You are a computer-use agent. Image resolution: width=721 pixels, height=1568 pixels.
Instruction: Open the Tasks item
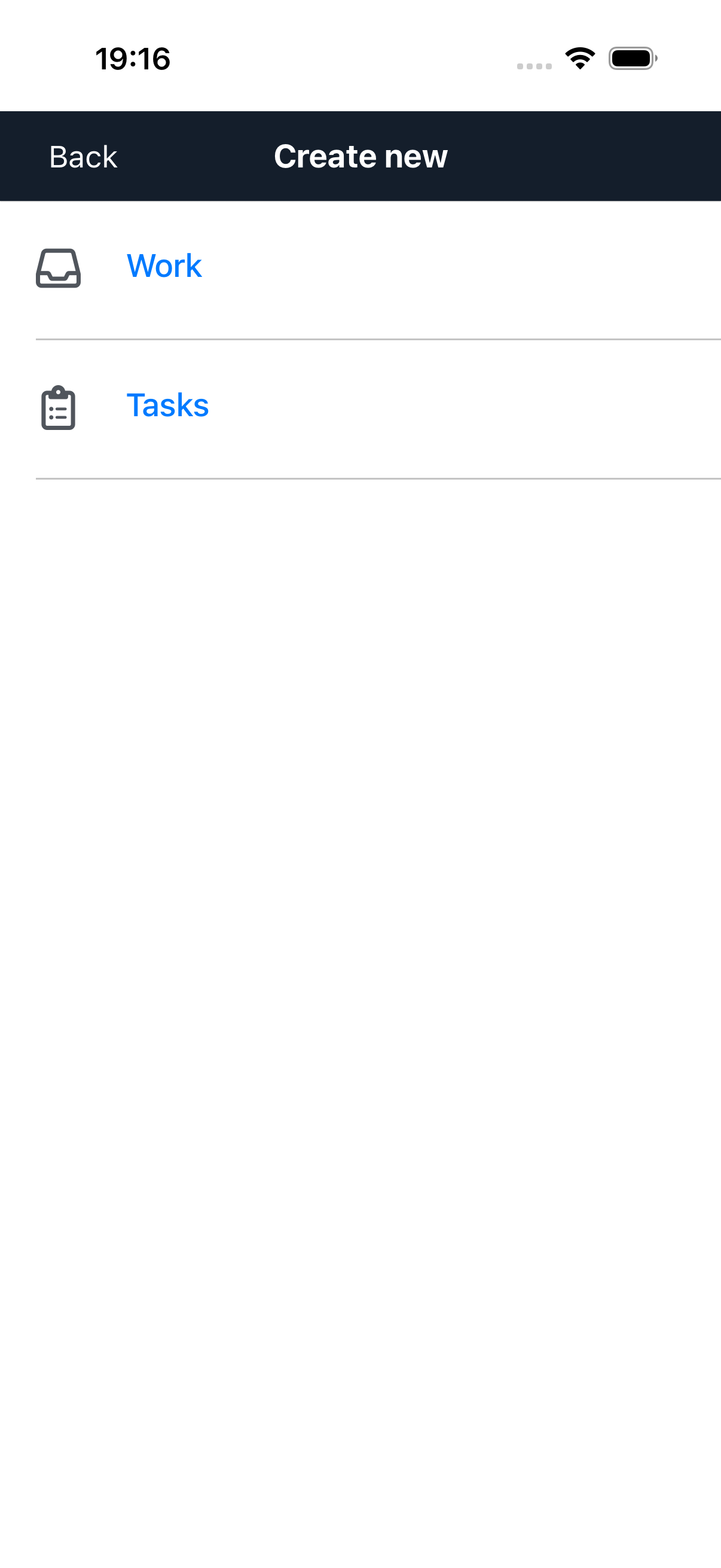168,405
